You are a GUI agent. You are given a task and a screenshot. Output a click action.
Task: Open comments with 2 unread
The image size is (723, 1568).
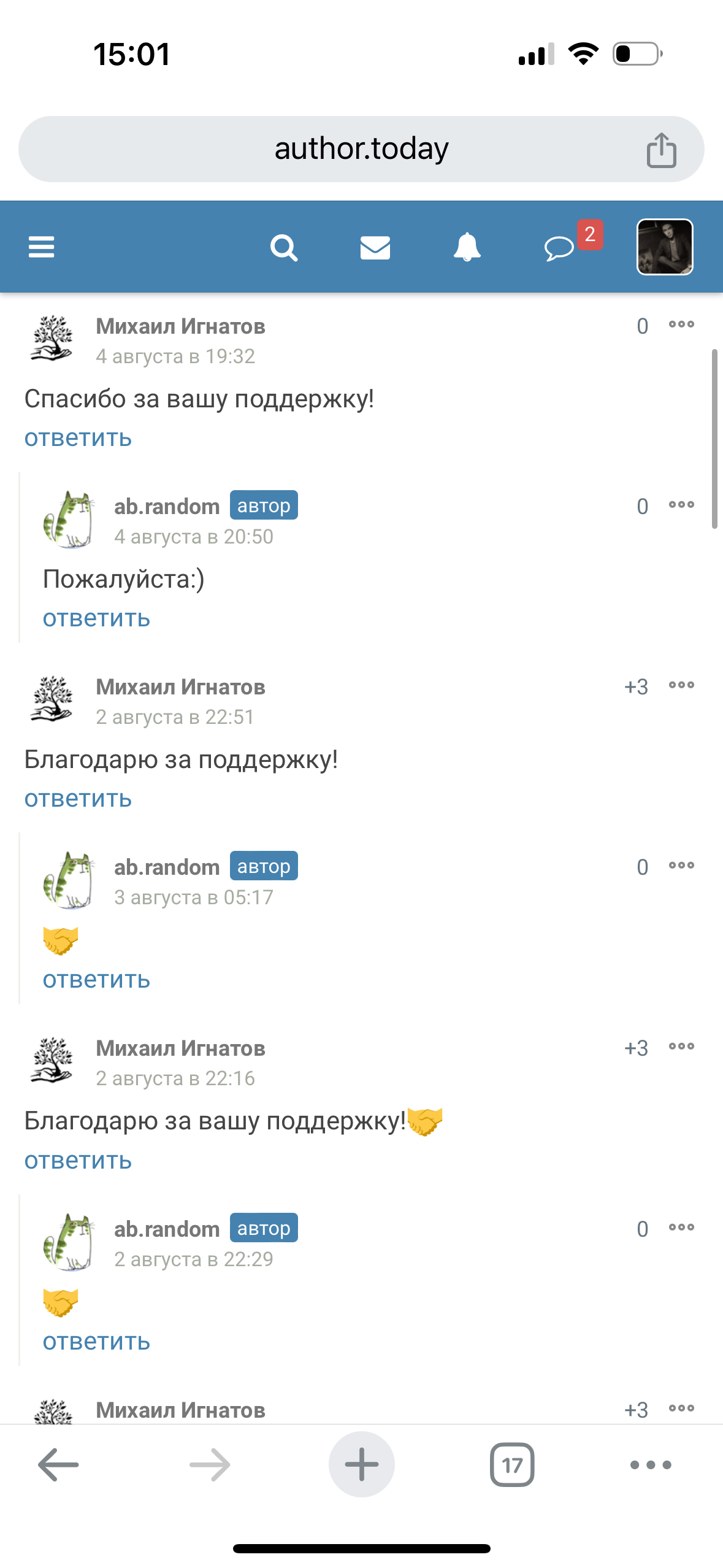point(560,247)
